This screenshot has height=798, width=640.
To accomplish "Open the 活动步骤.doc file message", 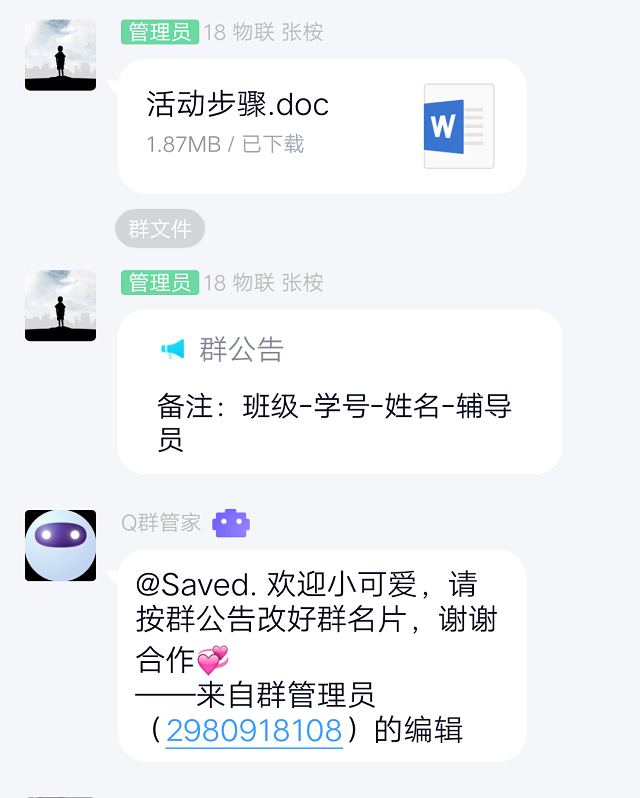I will point(320,125).
